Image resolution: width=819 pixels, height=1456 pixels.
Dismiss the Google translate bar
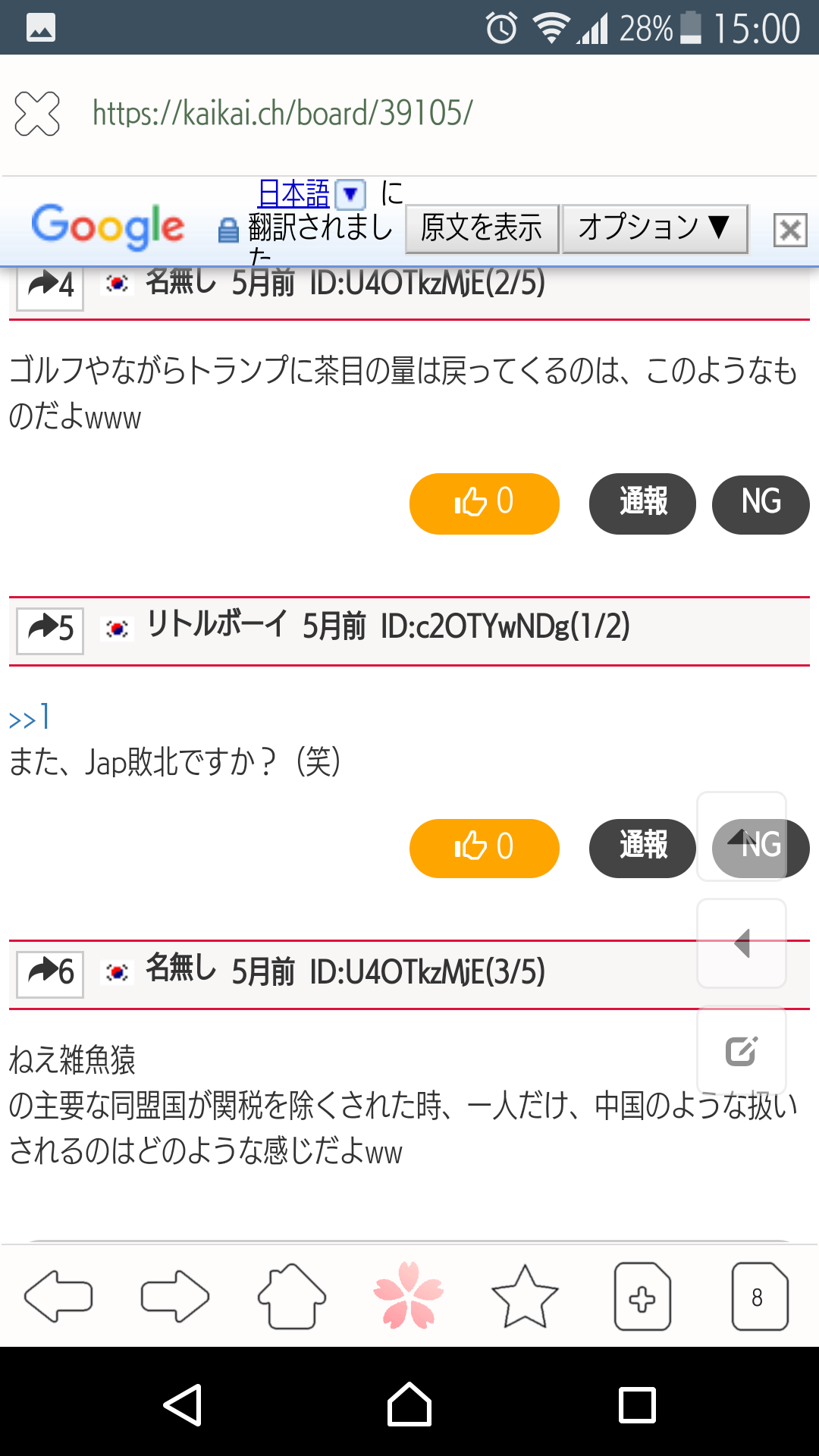click(790, 229)
